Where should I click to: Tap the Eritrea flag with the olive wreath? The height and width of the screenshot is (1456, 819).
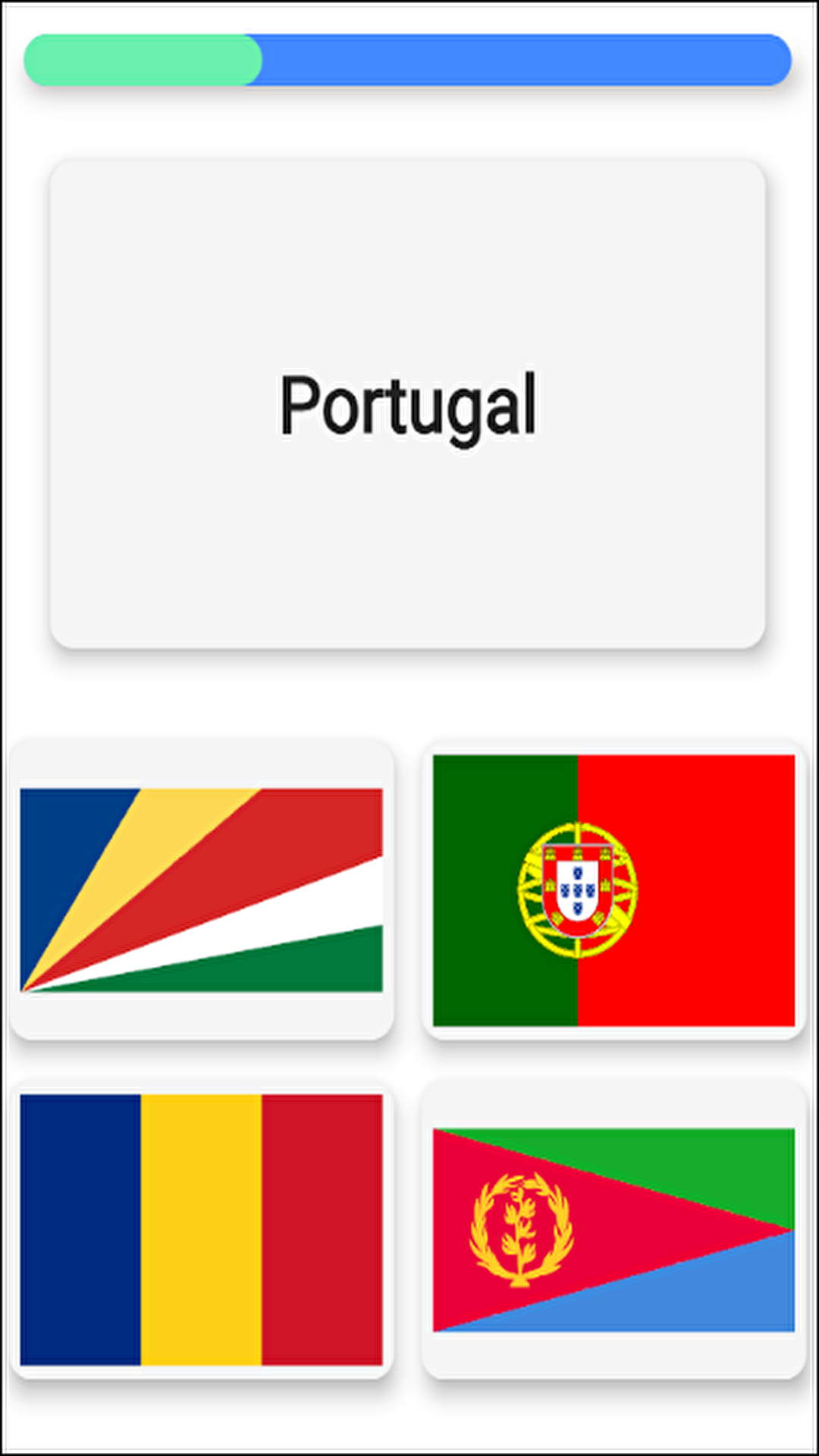pyautogui.click(x=613, y=1229)
